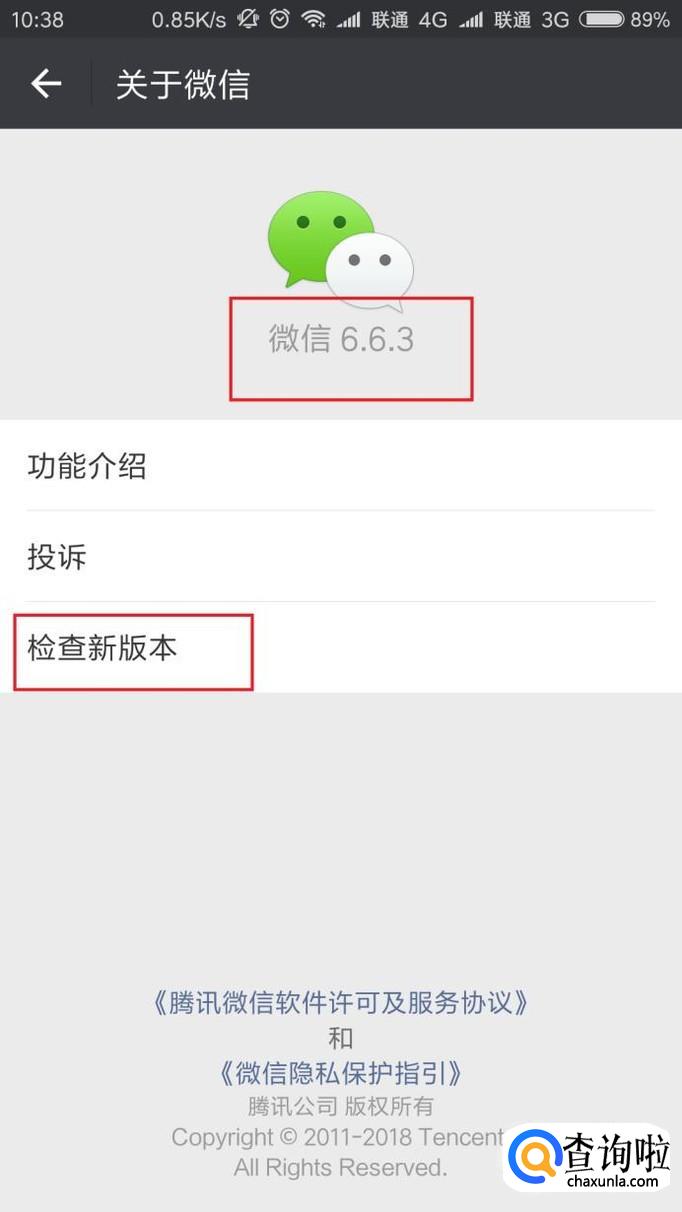This screenshot has width=682, height=1212.
Task: Tap 检查新版本 to check for updates
Action: 341,647
